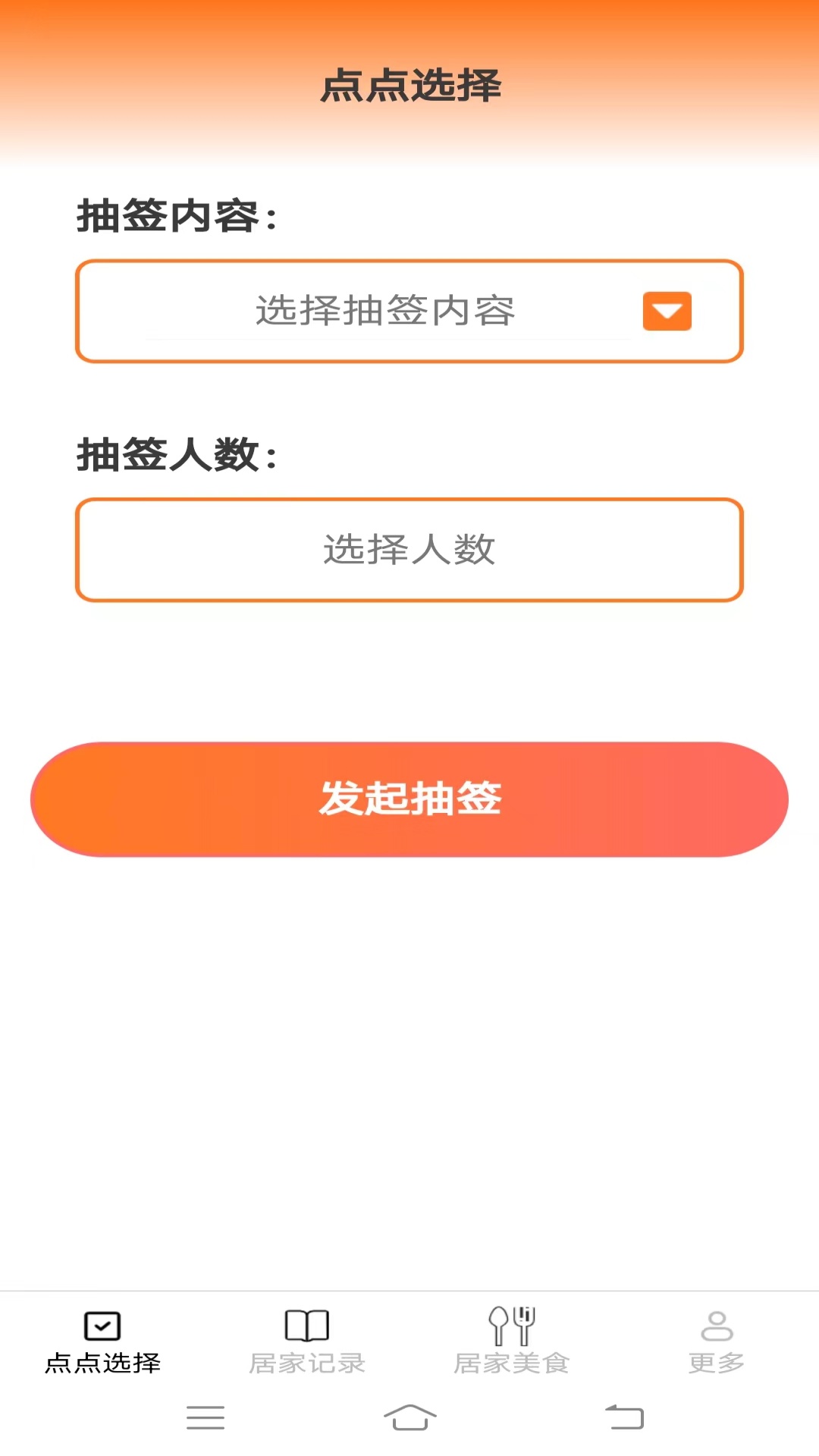Open the 居家美食 tab
The width and height of the screenshot is (819, 1456).
tap(512, 1342)
